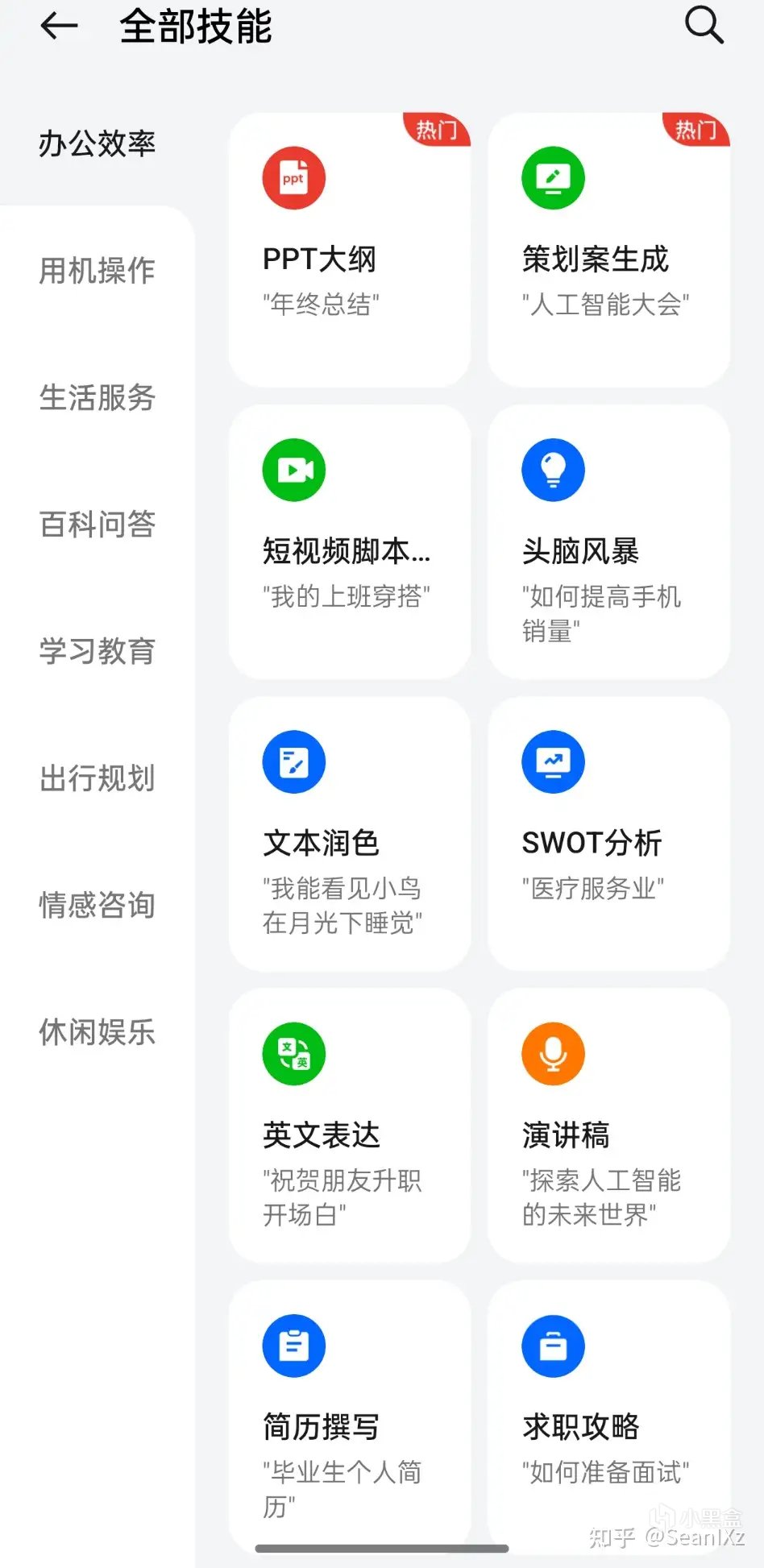Open the 百科问答 category
Viewport: 764px width, 1568px height.
[97, 525]
